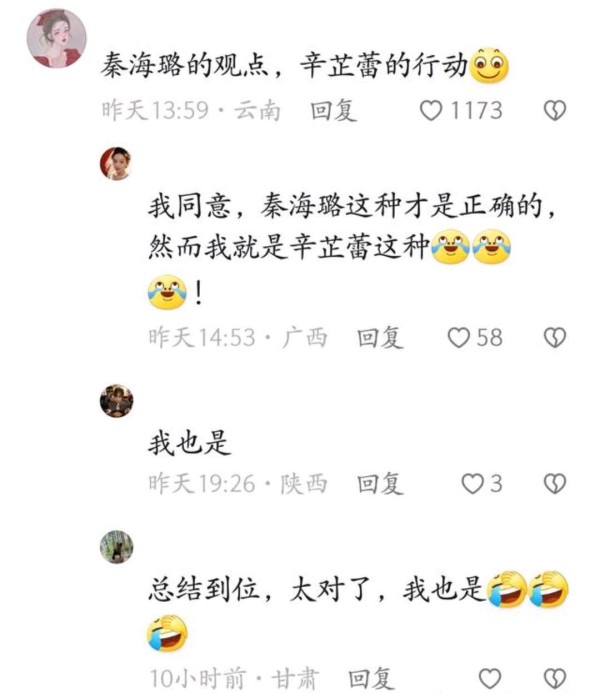Open the 甘肃 commenter's avatar
Image resolution: width=600 pixels, height=693 pixels.
click(x=116, y=546)
